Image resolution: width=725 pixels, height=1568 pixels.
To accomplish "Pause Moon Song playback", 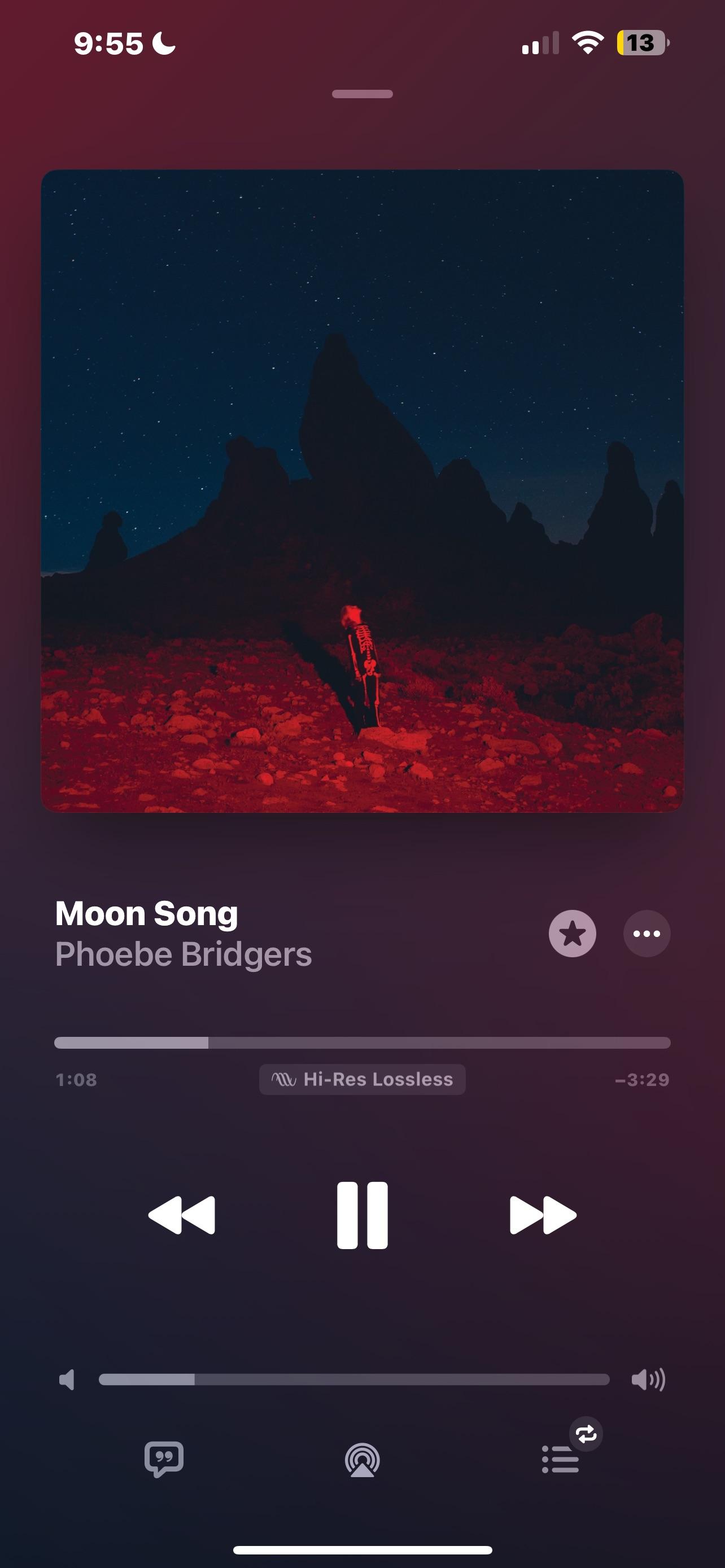I will point(362,1215).
